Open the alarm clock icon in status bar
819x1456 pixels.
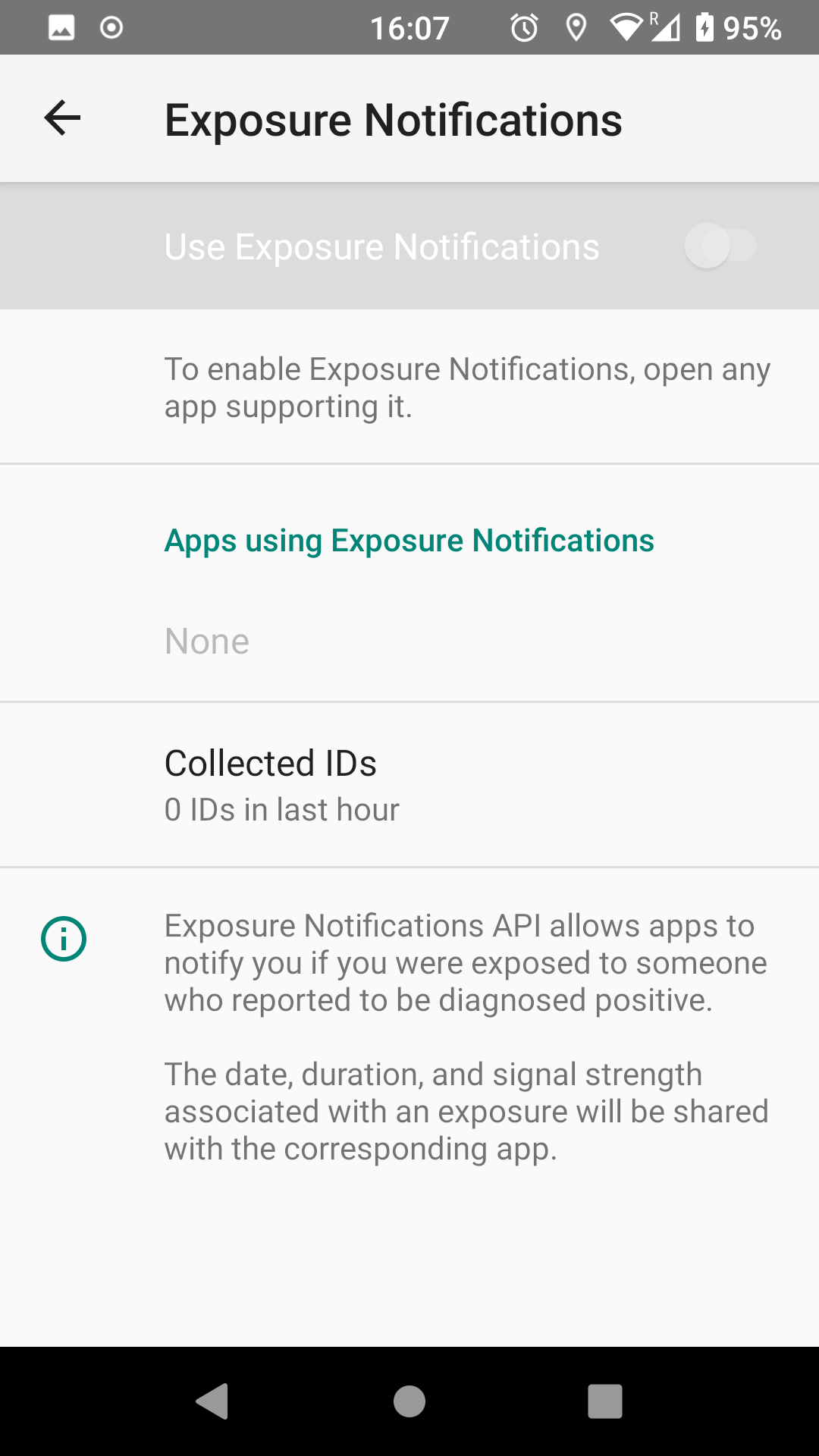[x=525, y=27]
